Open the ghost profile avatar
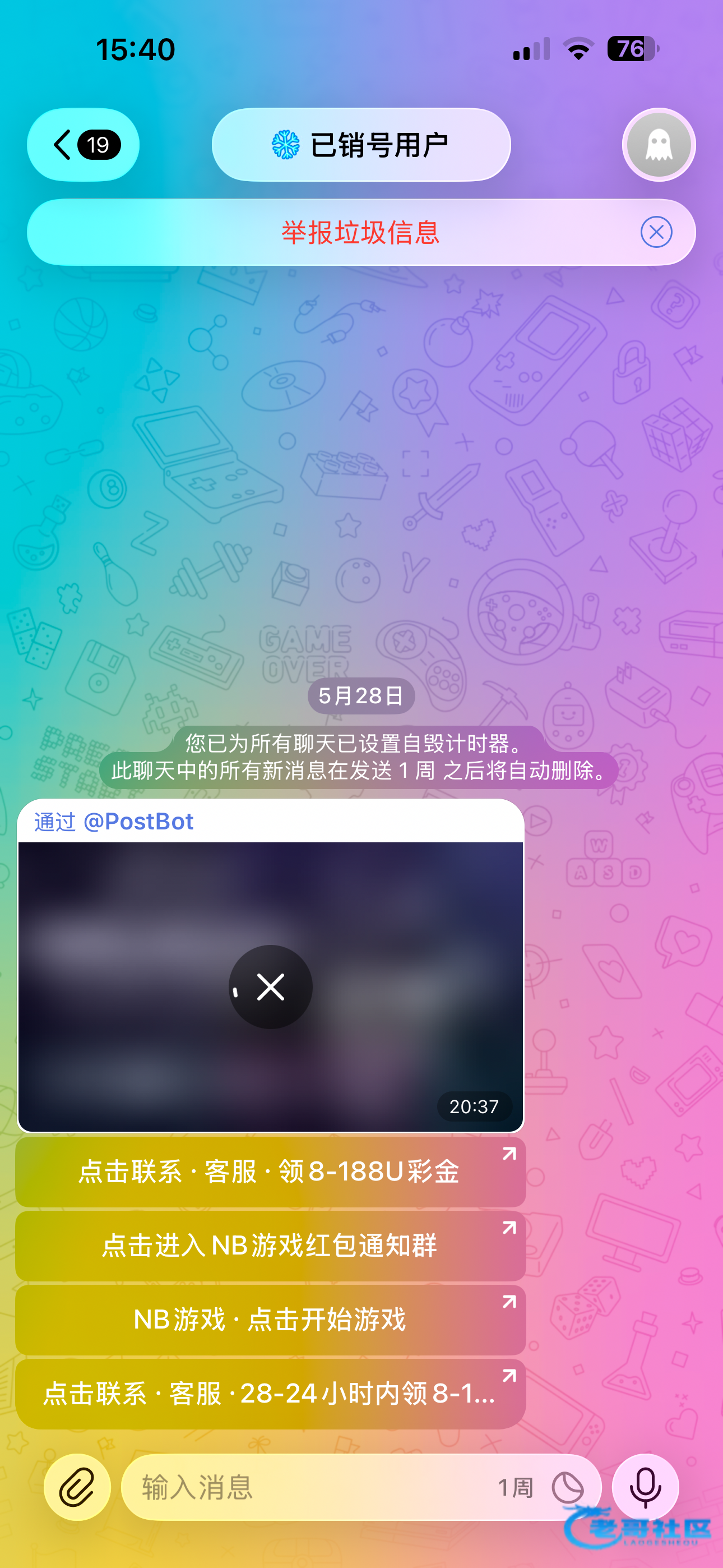723x1568 pixels. click(659, 145)
